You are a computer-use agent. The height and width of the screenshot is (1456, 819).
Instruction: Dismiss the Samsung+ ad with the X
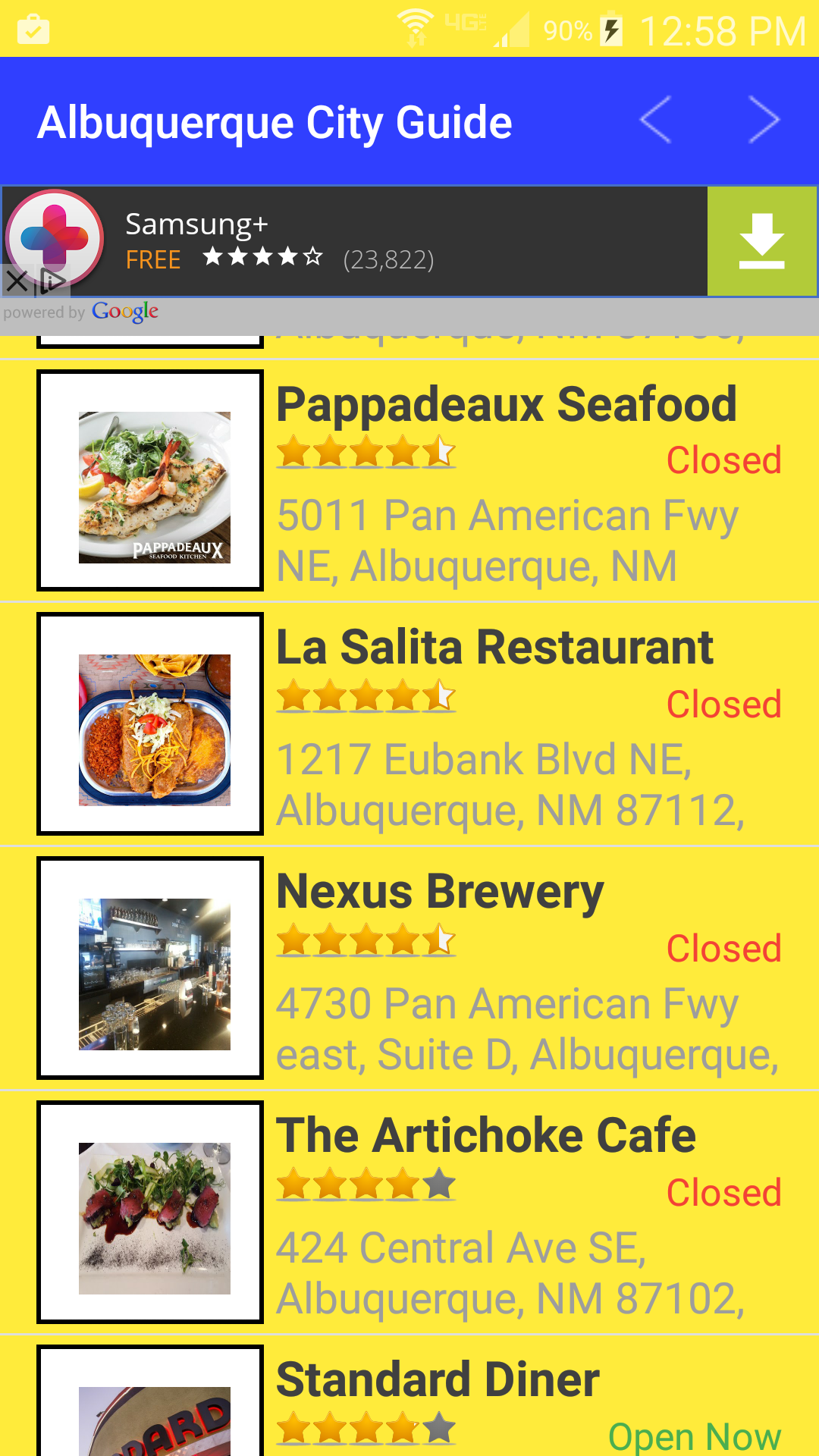[x=17, y=281]
